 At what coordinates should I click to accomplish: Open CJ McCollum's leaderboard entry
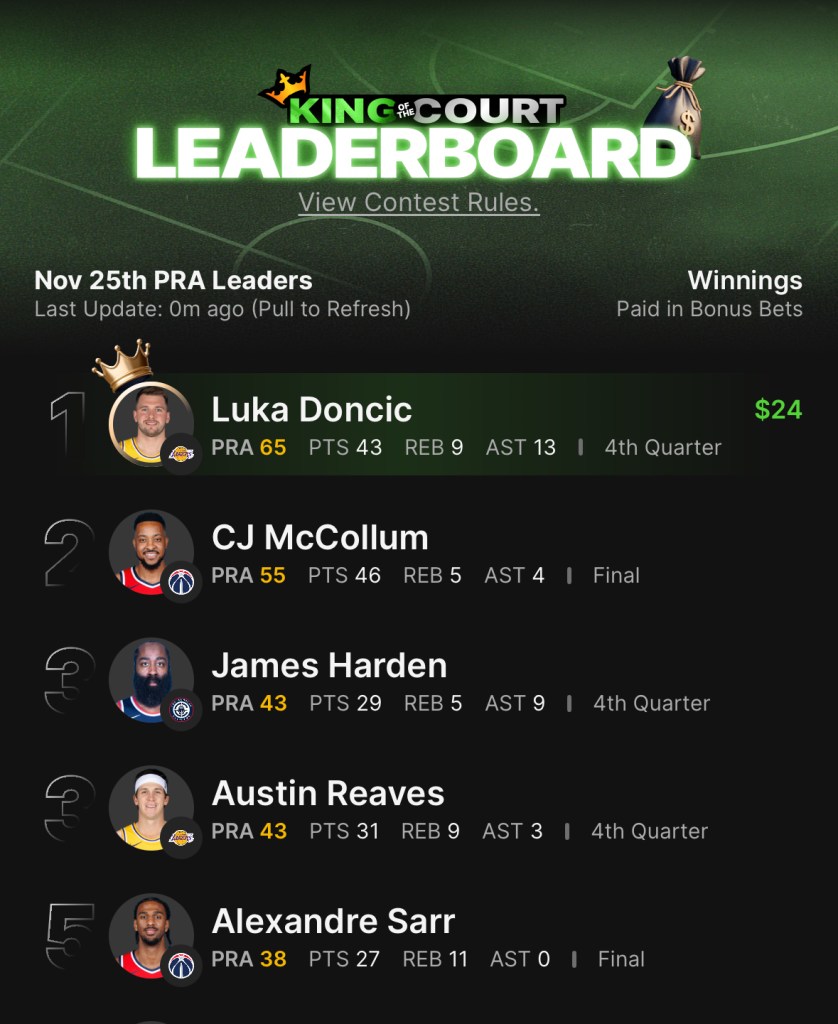[419, 552]
